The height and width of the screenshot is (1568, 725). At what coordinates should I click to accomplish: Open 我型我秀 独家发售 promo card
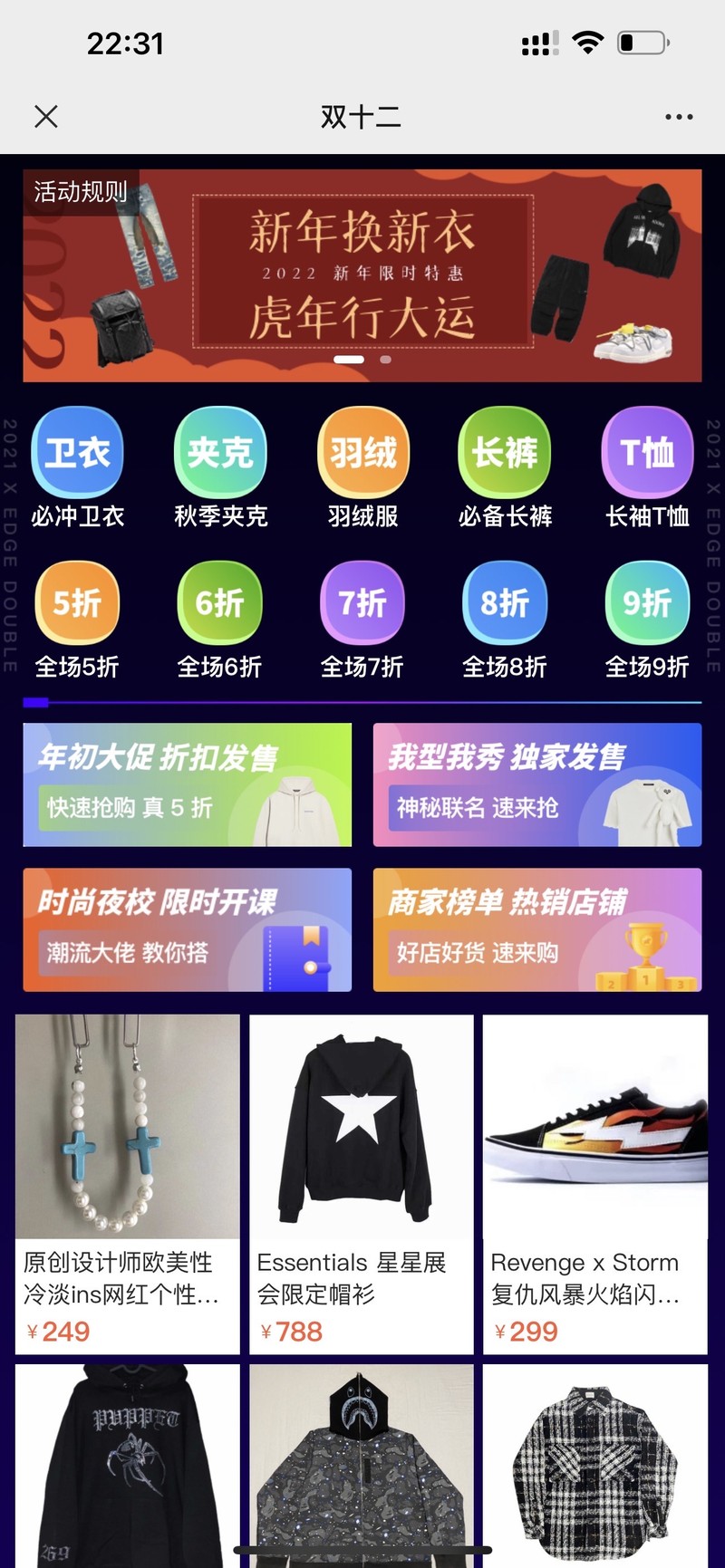pyautogui.click(x=537, y=784)
